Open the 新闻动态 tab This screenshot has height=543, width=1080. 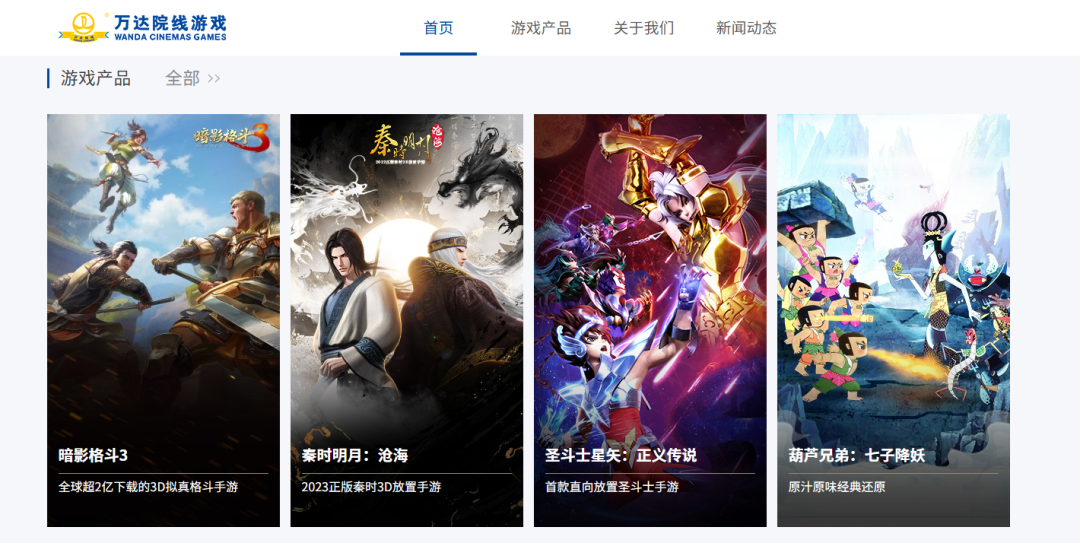(x=746, y=28)
